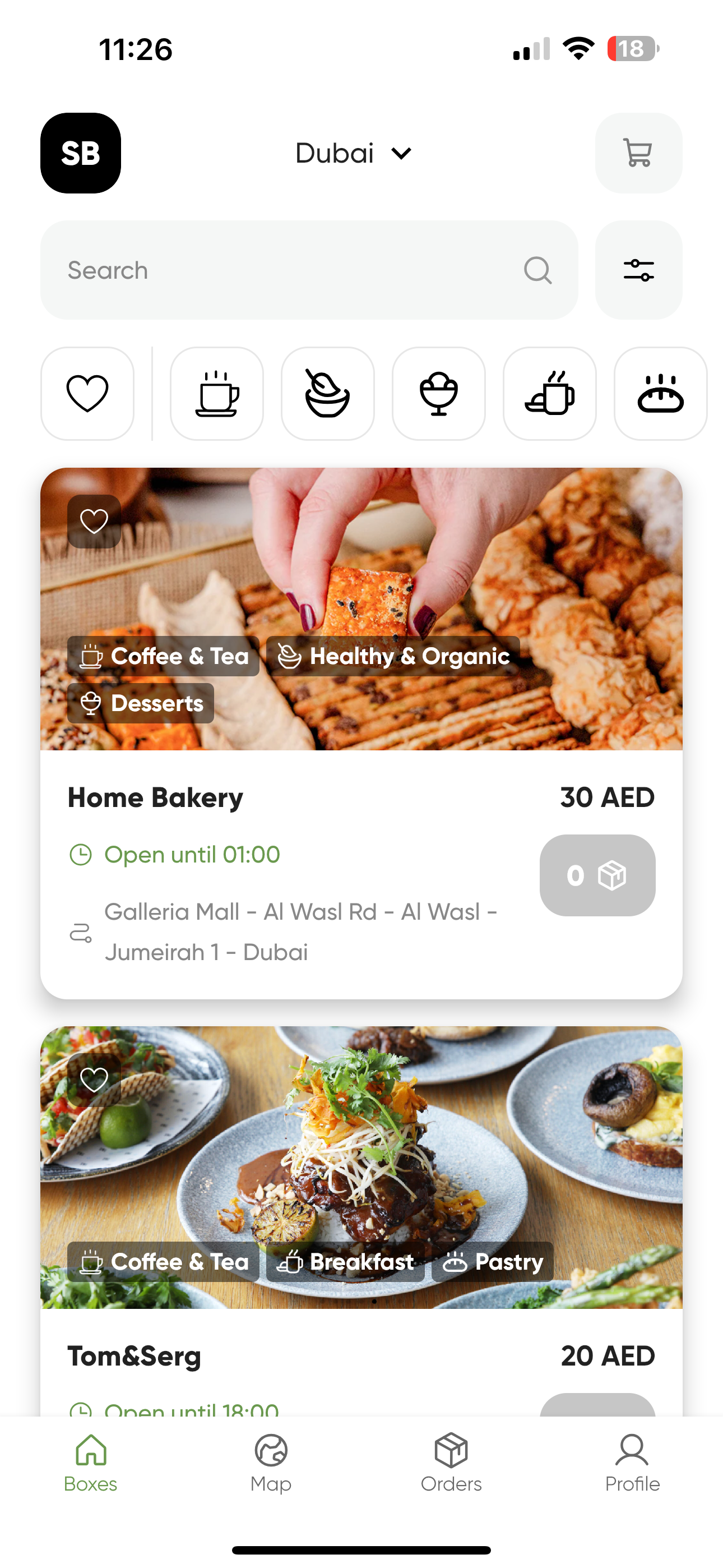Filter by the pastry category
723x1568 pixels.
click(x=660, y=393)
